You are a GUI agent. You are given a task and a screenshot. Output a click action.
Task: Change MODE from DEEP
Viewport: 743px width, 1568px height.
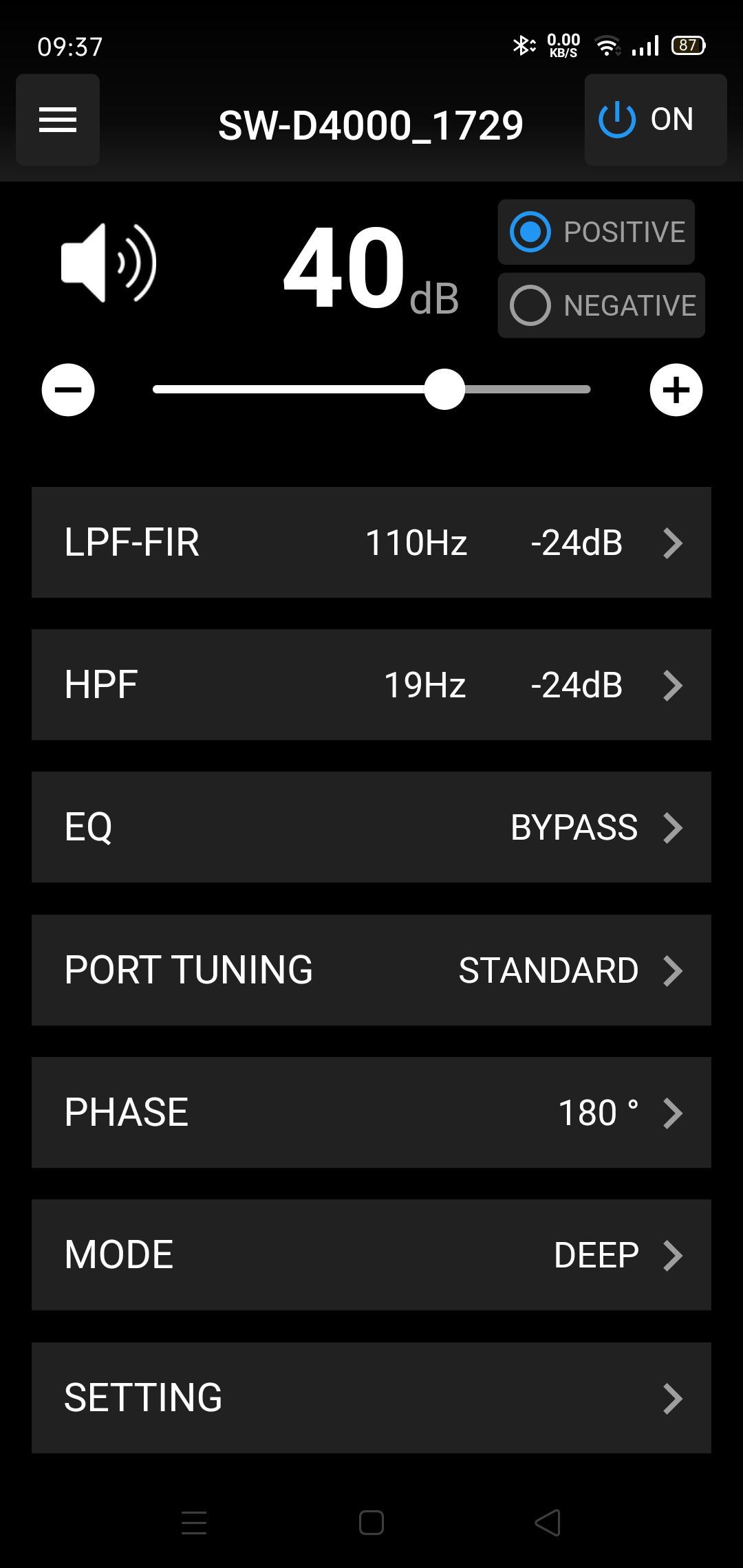[x=371, y=1255]
